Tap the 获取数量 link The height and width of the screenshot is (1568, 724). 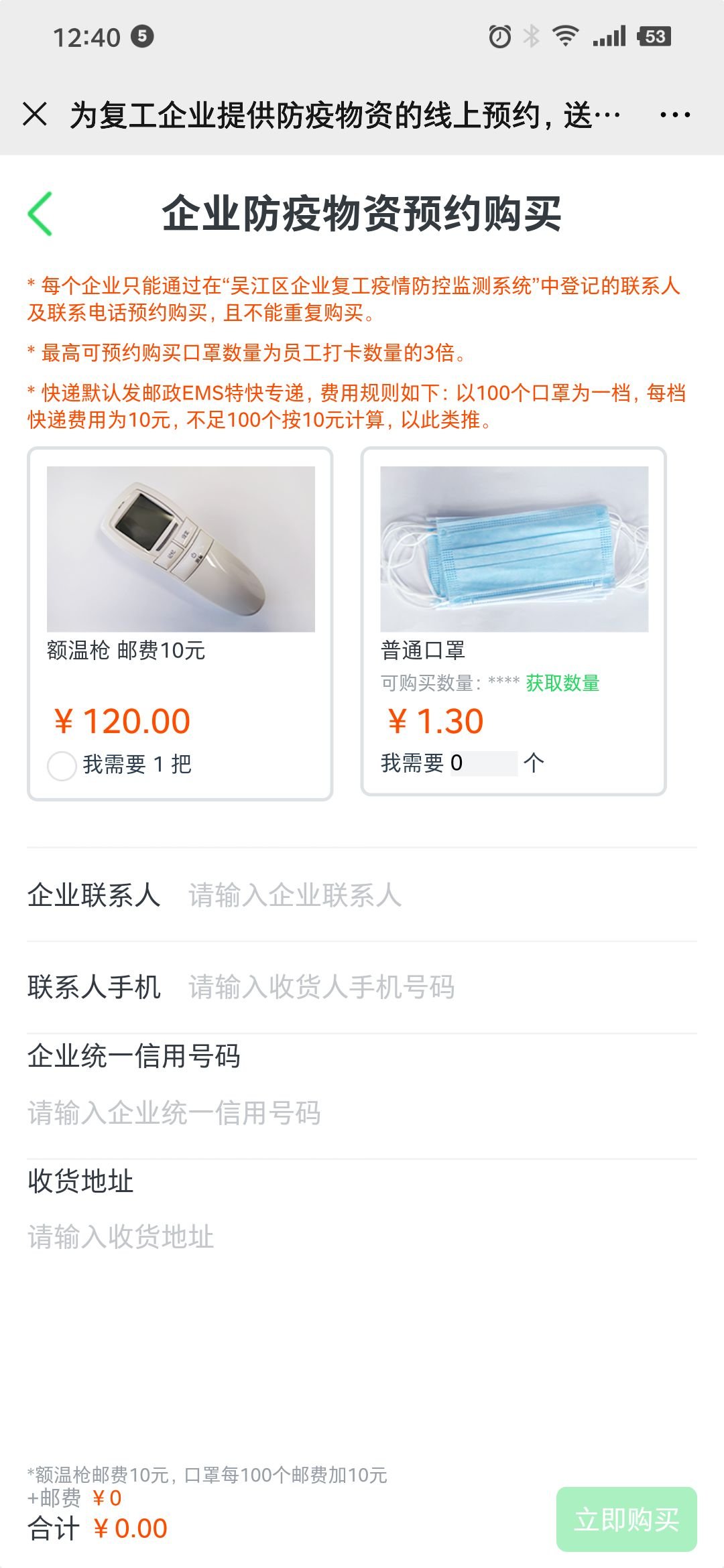pos(562,683)
